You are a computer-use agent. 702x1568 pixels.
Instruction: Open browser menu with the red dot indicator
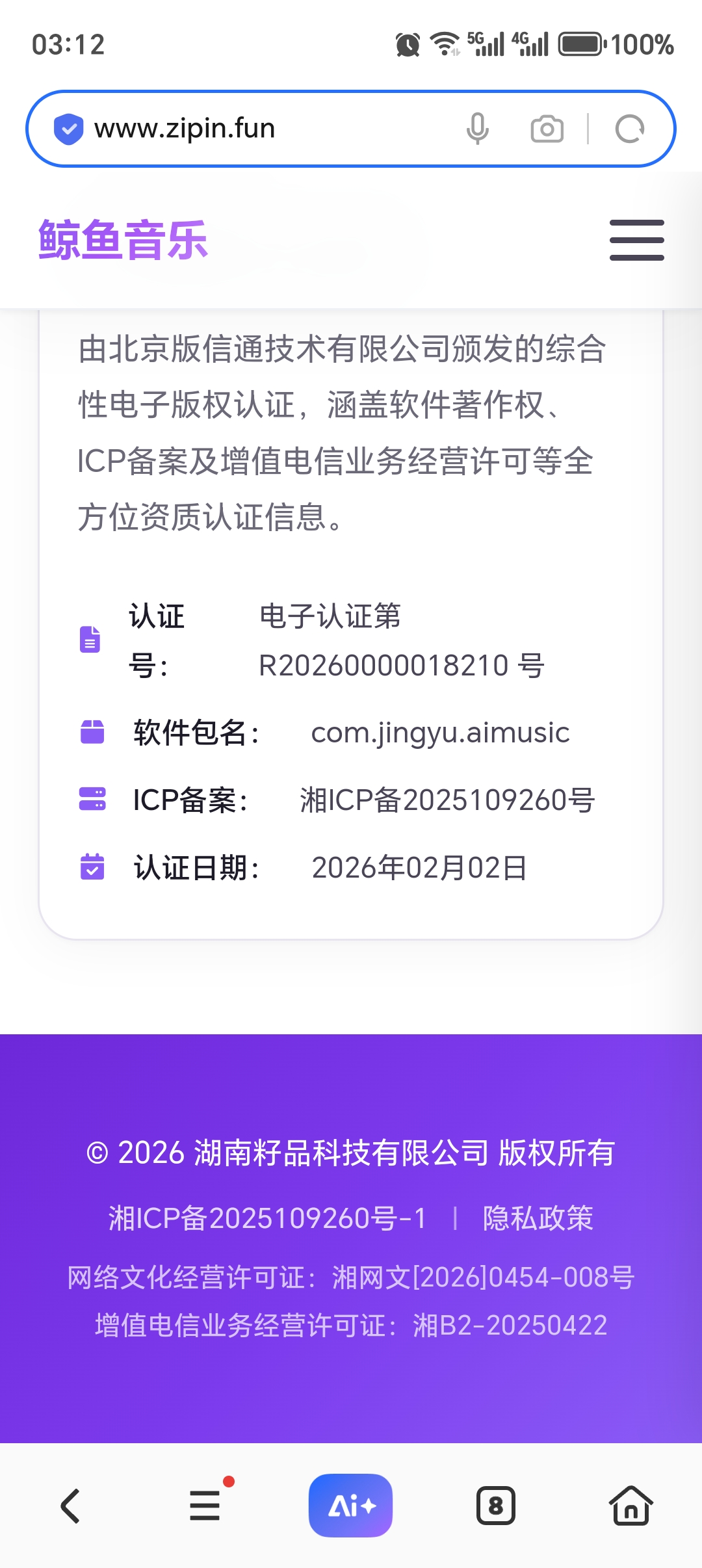pos(204,1506)
